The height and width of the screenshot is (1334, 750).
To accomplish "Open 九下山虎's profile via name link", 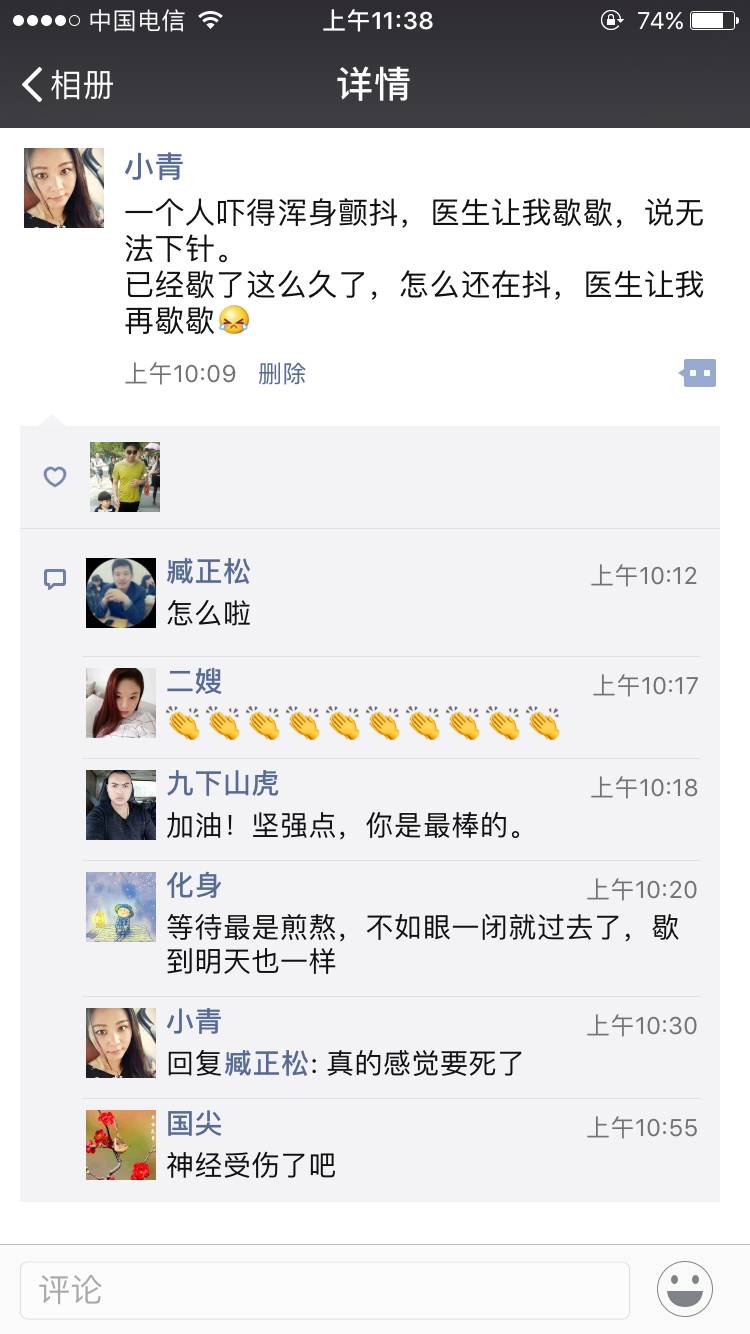I will click(x=222, y=783).
